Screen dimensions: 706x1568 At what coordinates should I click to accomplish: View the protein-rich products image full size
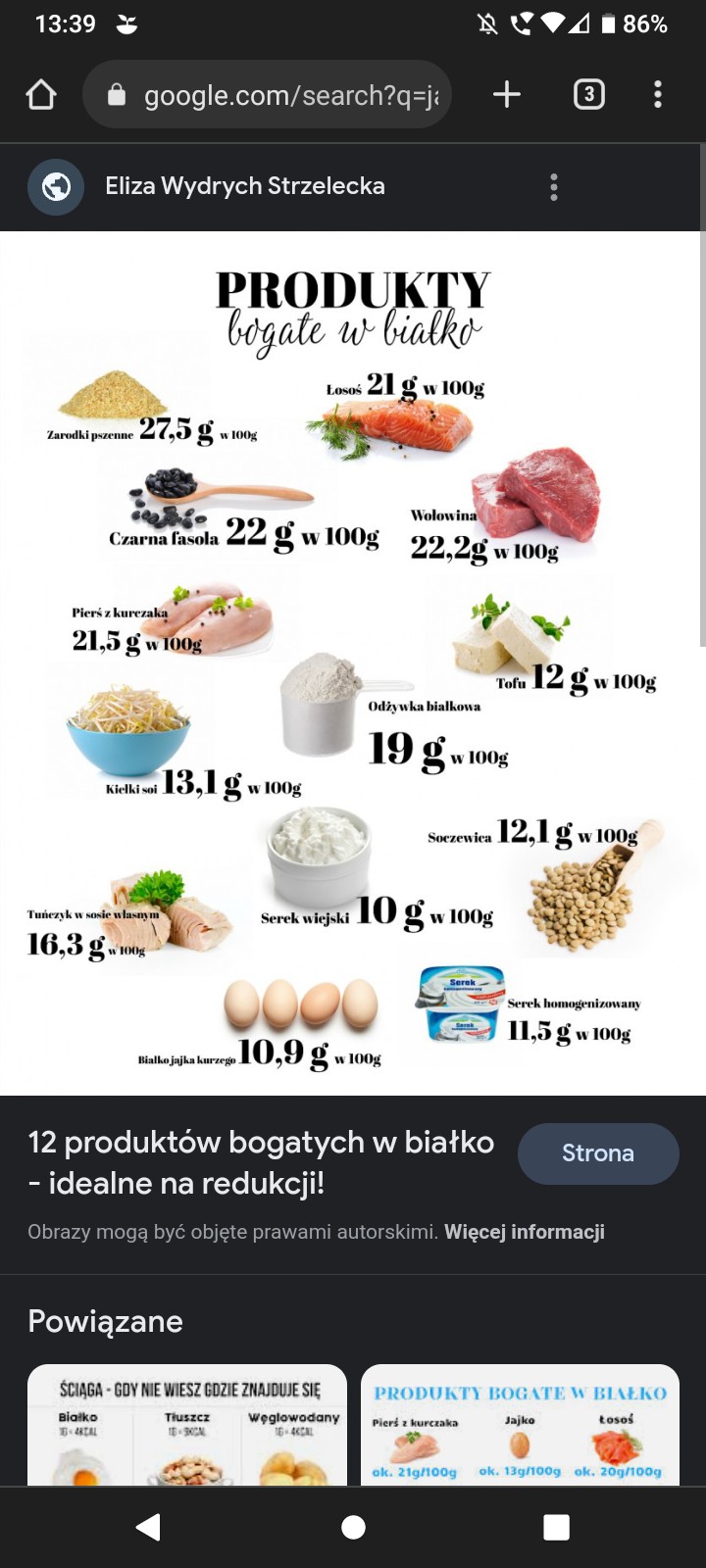(353, 662)
